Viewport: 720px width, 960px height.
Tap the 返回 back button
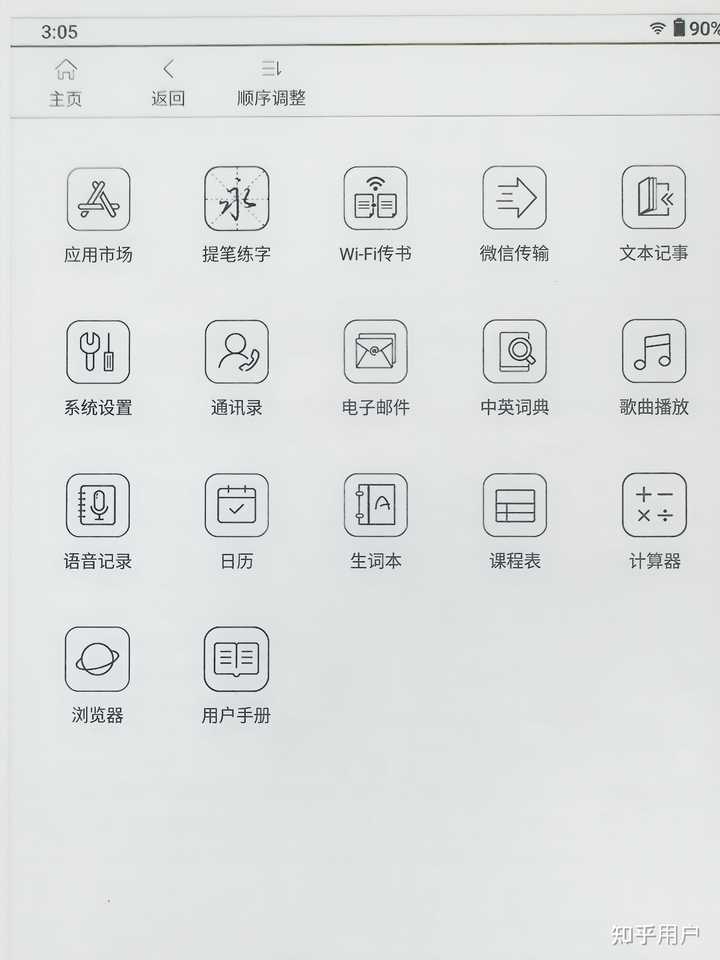click(168, 83)
